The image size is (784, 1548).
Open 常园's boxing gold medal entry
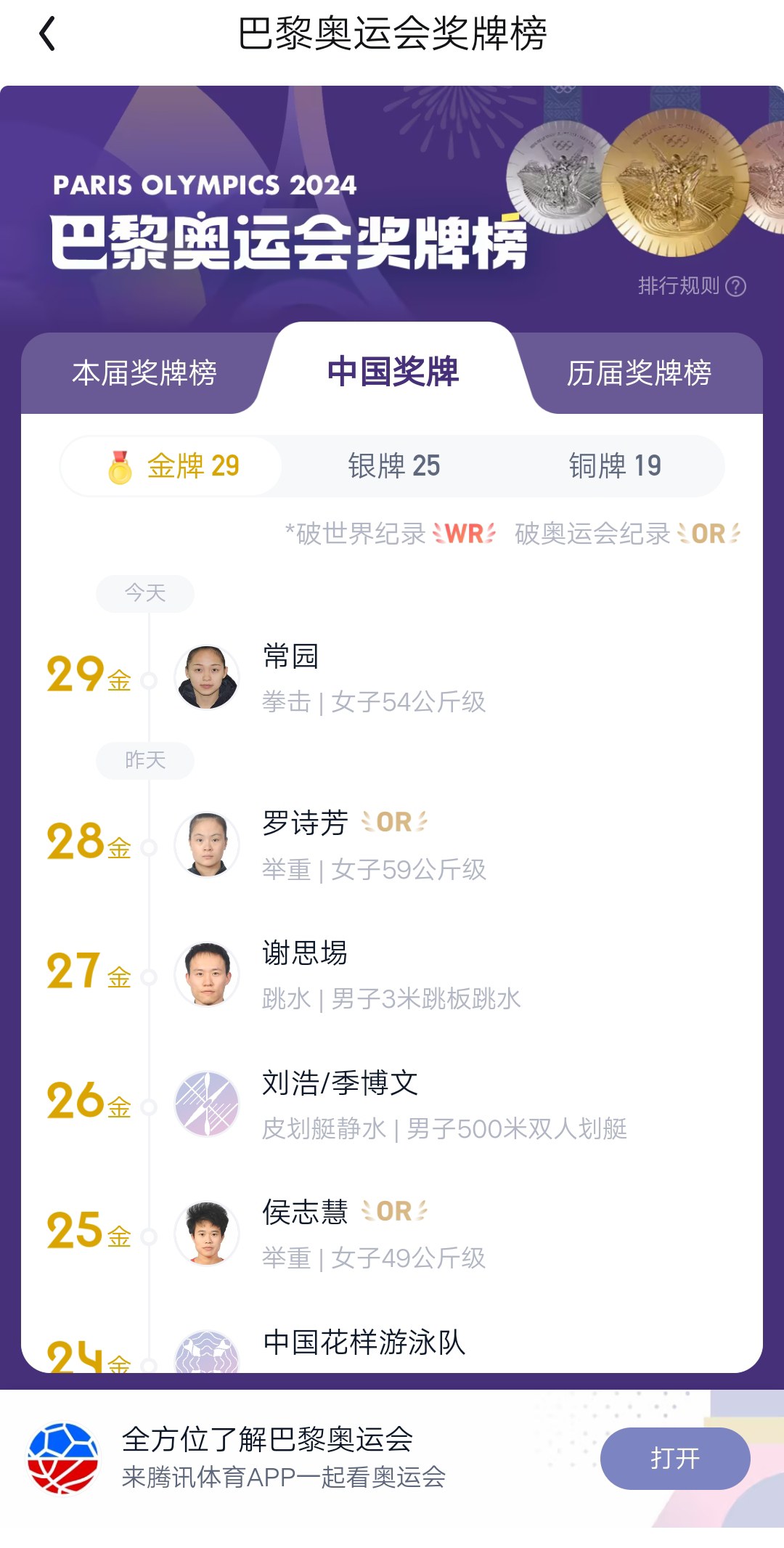coord(392,678)
